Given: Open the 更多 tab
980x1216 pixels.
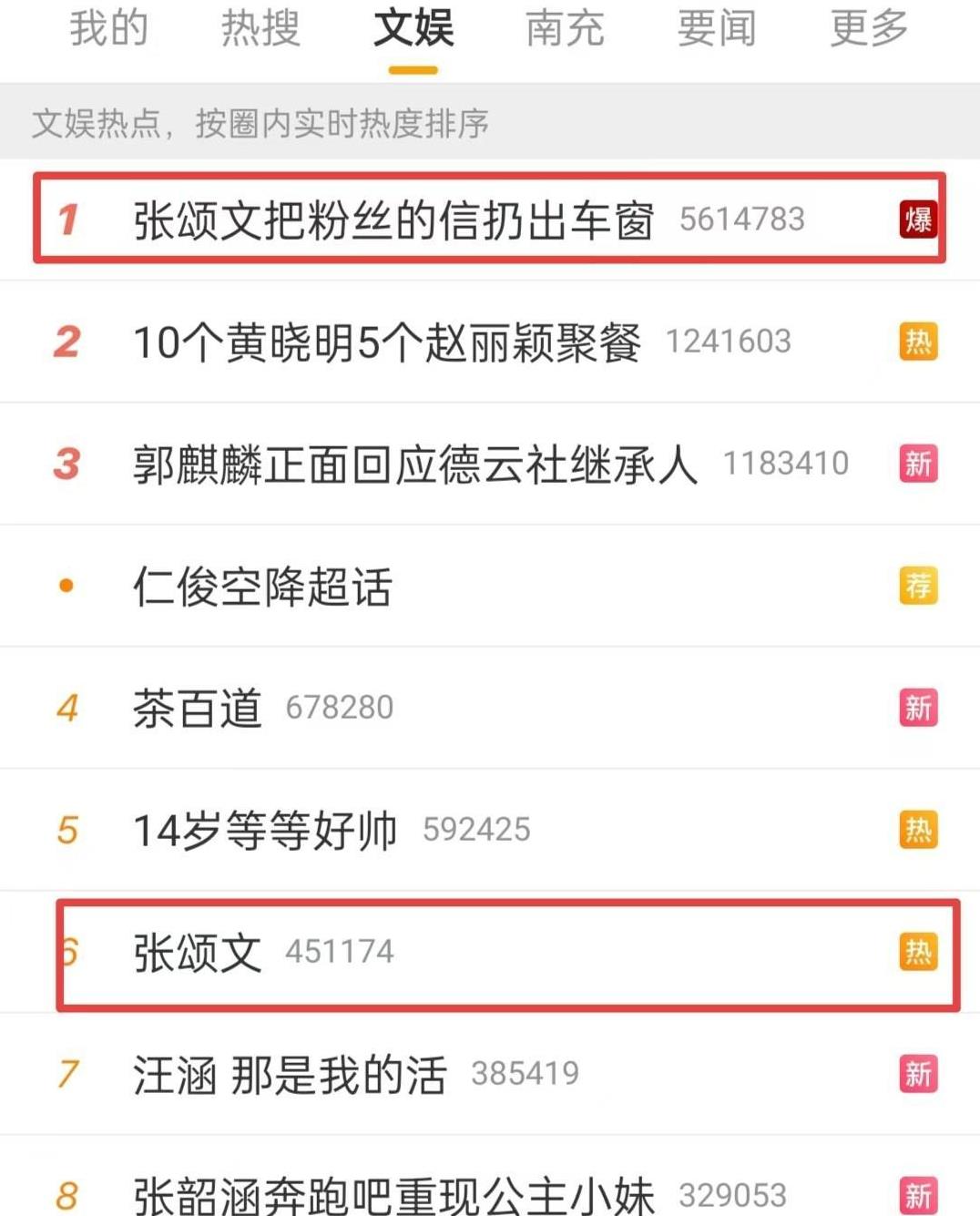Looking at the screenshot, I should pos(869,28).
